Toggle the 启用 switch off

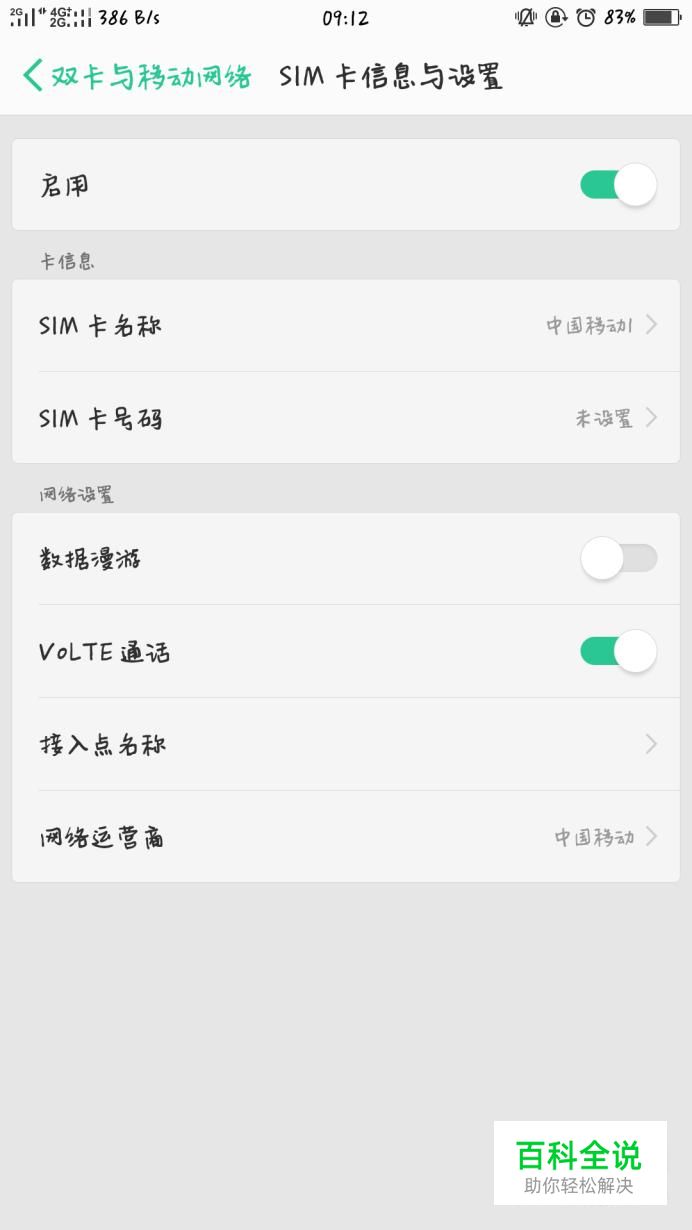(x=618, y=185)
